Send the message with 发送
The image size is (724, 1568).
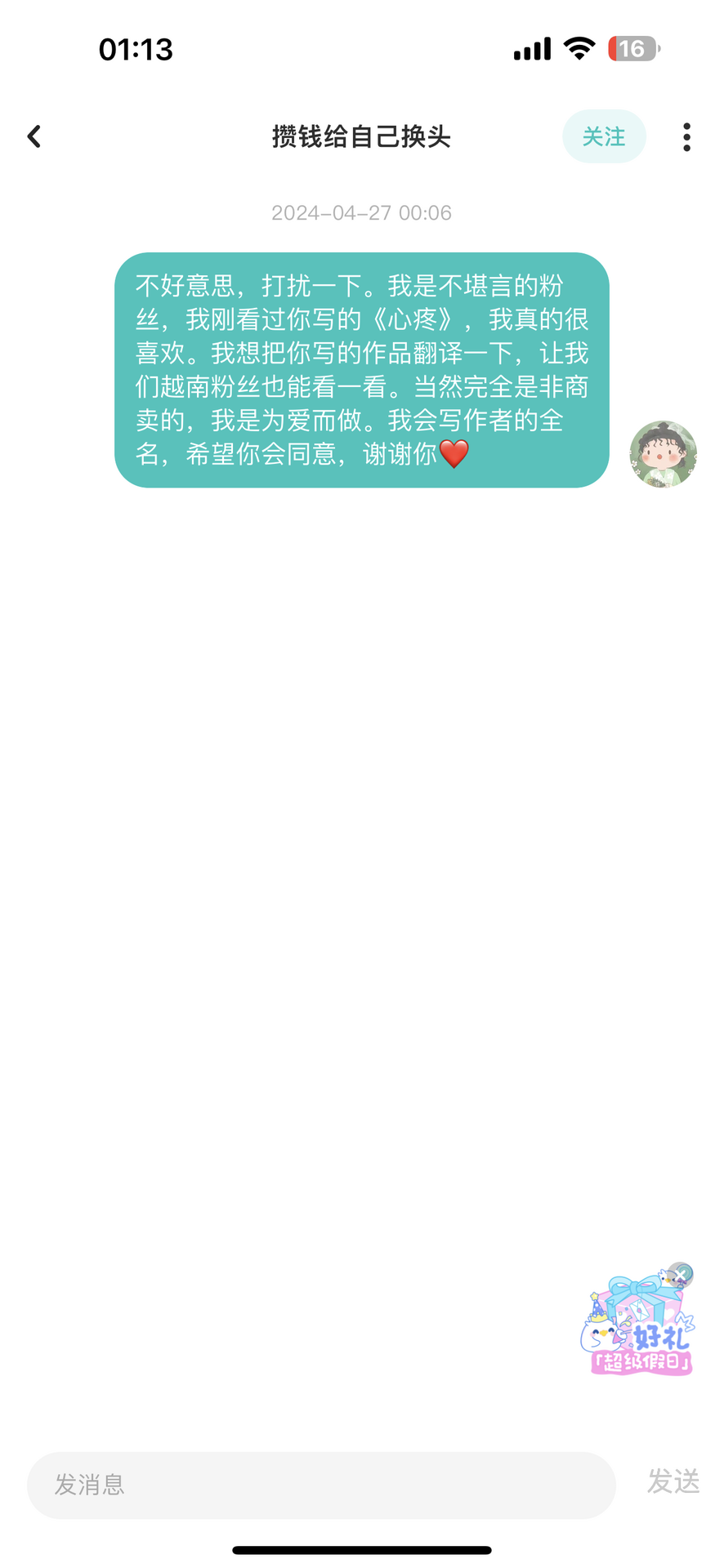click(x=673, y=1481)
